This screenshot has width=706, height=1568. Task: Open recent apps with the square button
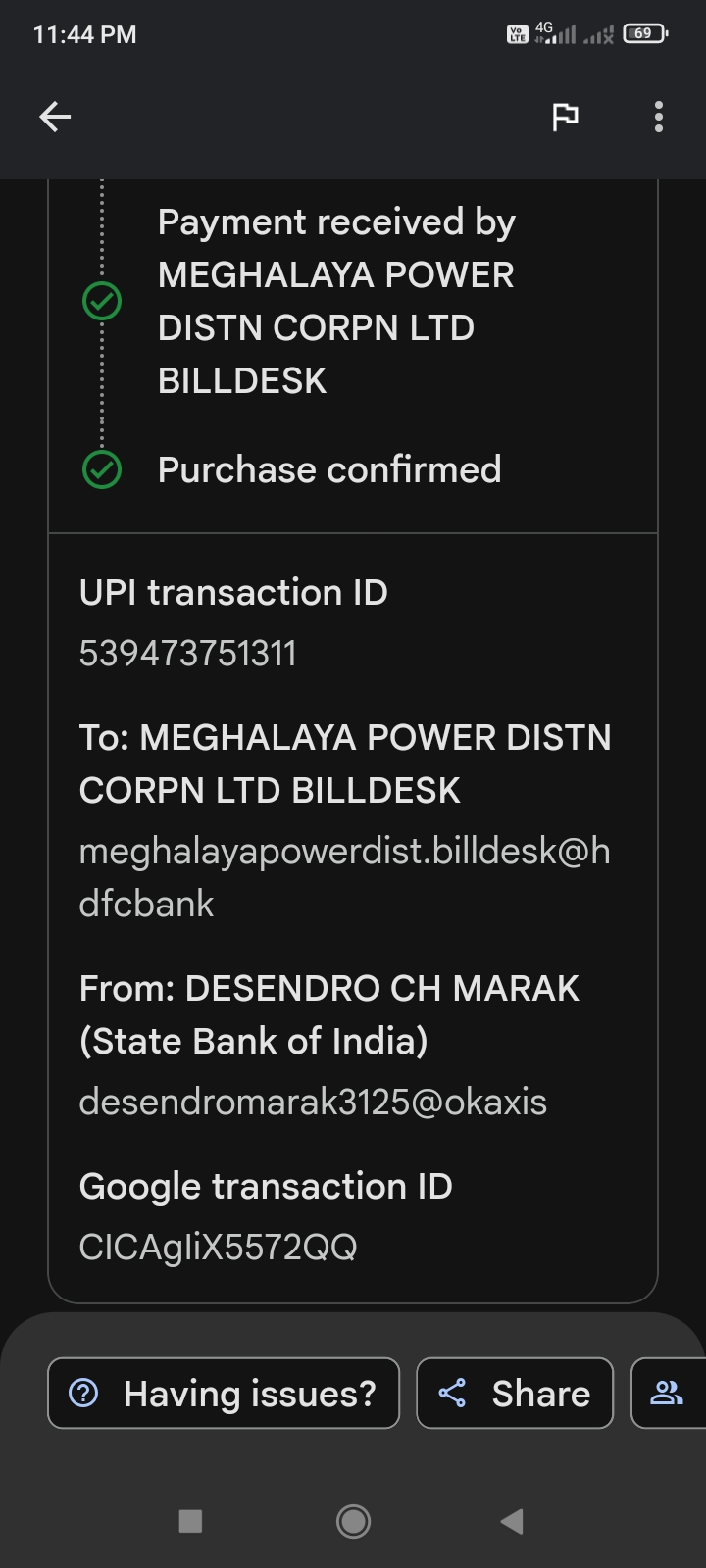click(190, 1521)
